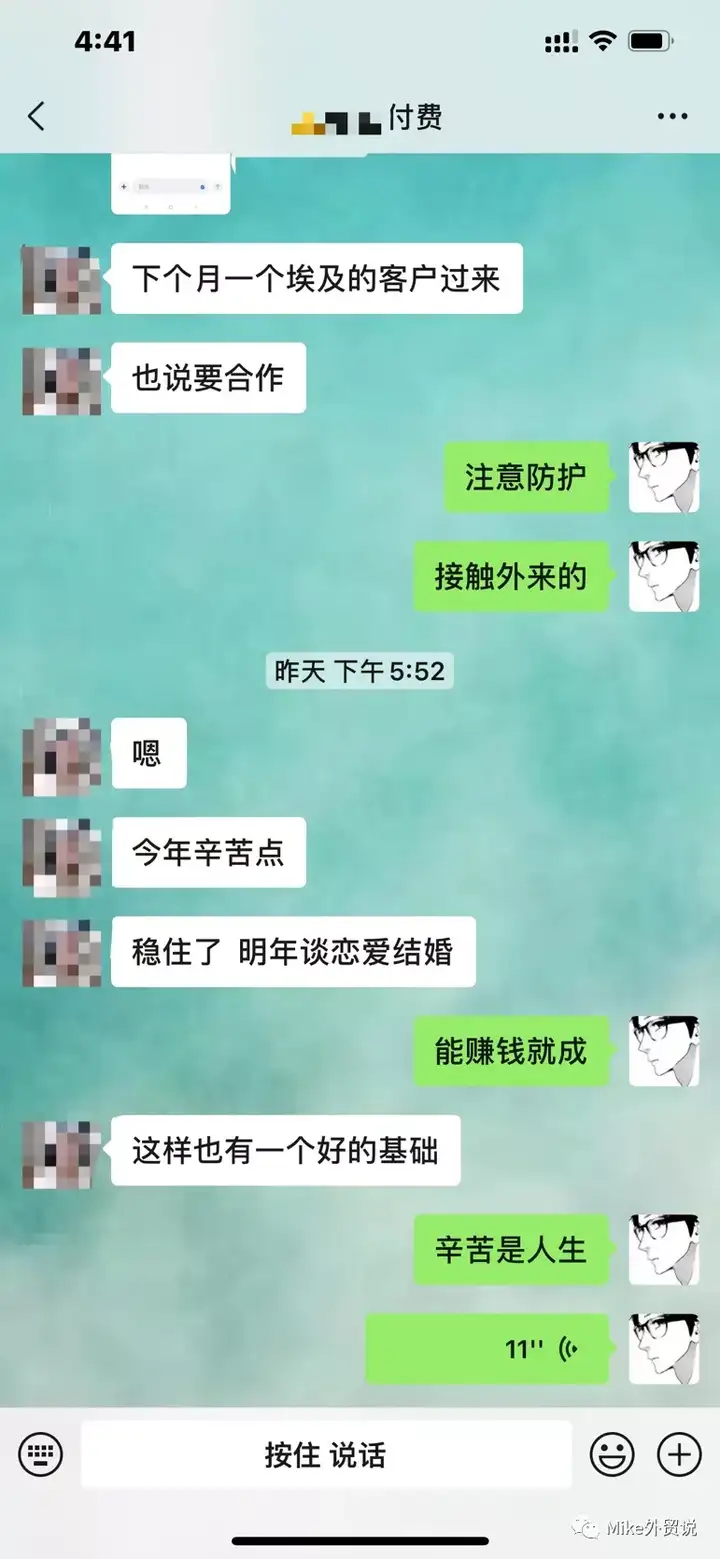Play the 11-second voice message
This screenshot has height=1559, width=720.
pyautogui.click(x=487, y=1349)
